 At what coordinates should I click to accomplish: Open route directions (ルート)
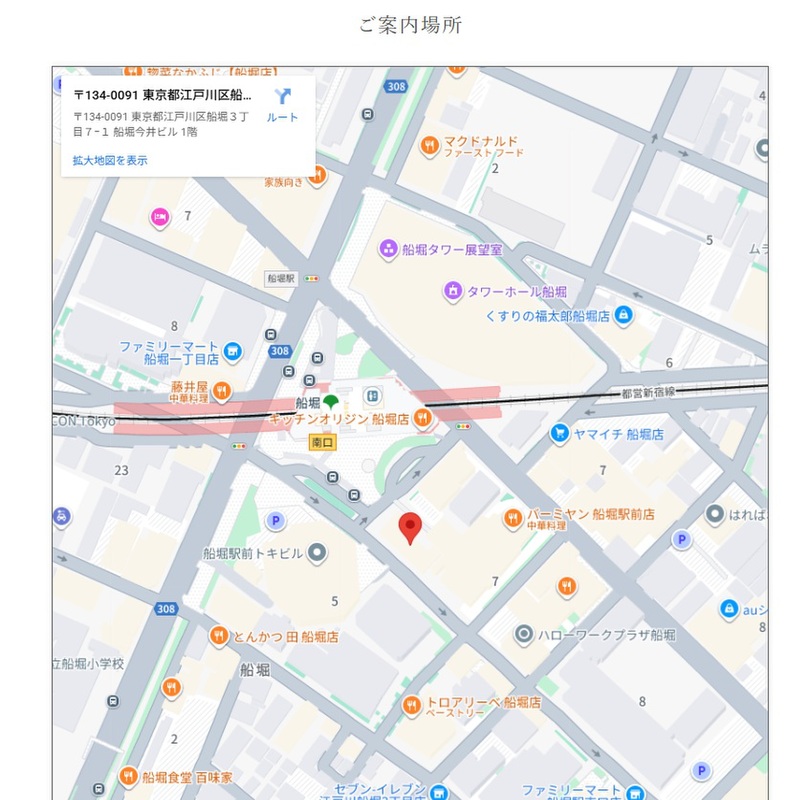pos(282,103)
